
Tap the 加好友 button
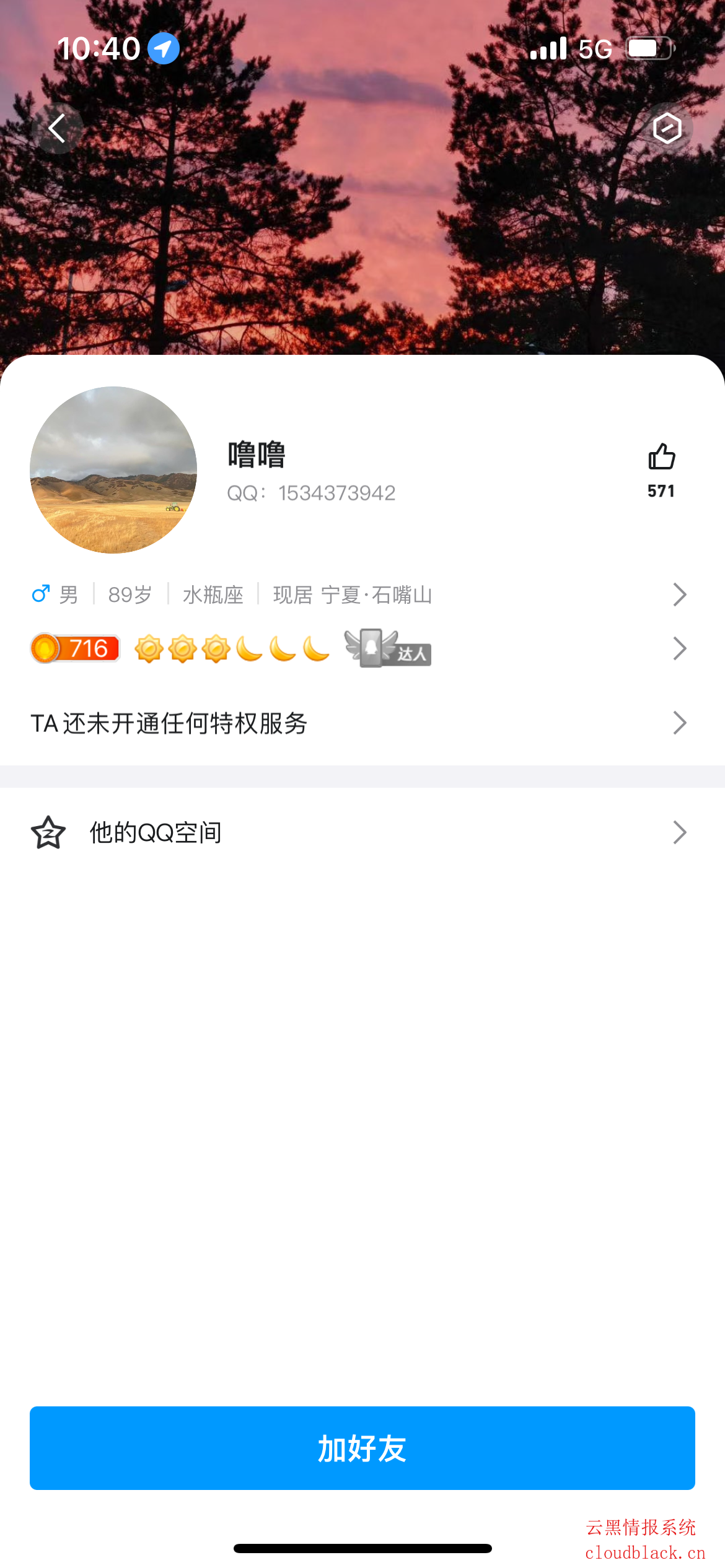coord(362,1448)
